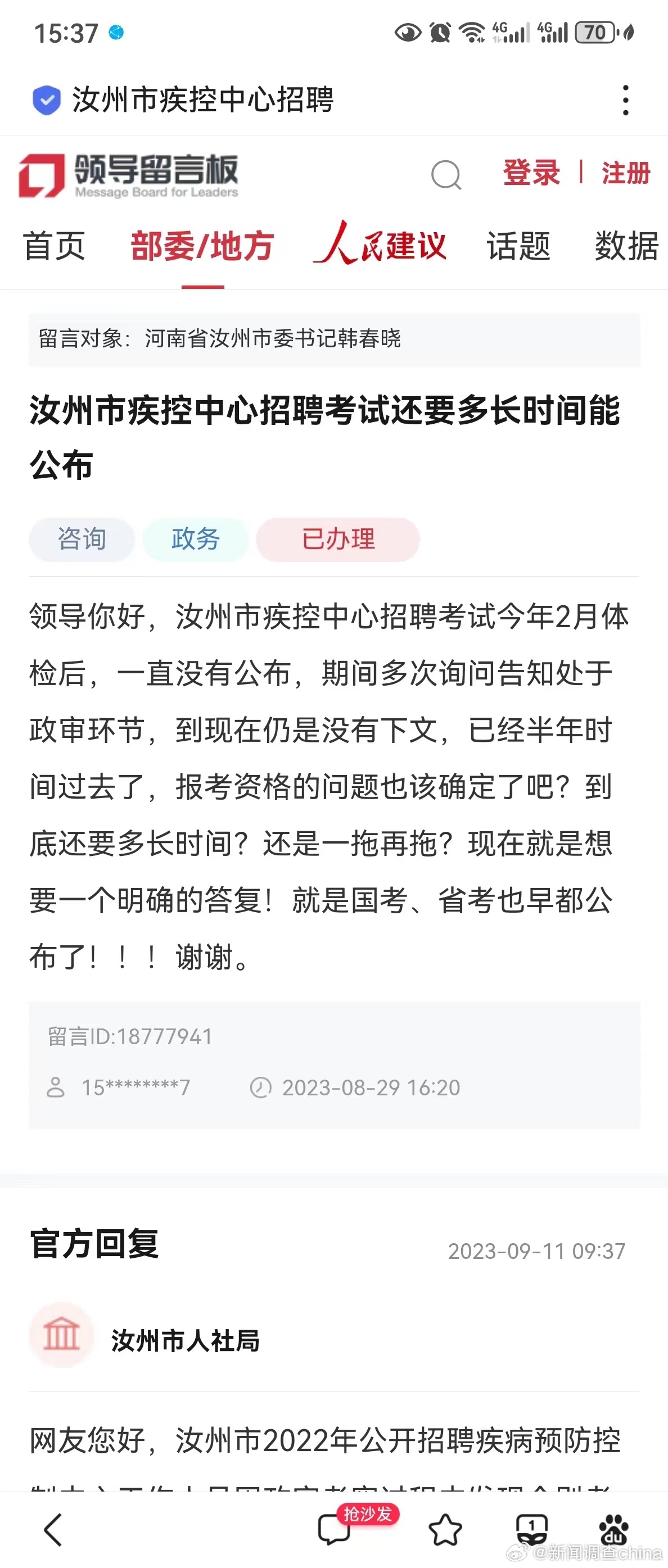Tap the search magnifier icon
Viewport: 668px width, 1568px height.
(x=446, y=175)
